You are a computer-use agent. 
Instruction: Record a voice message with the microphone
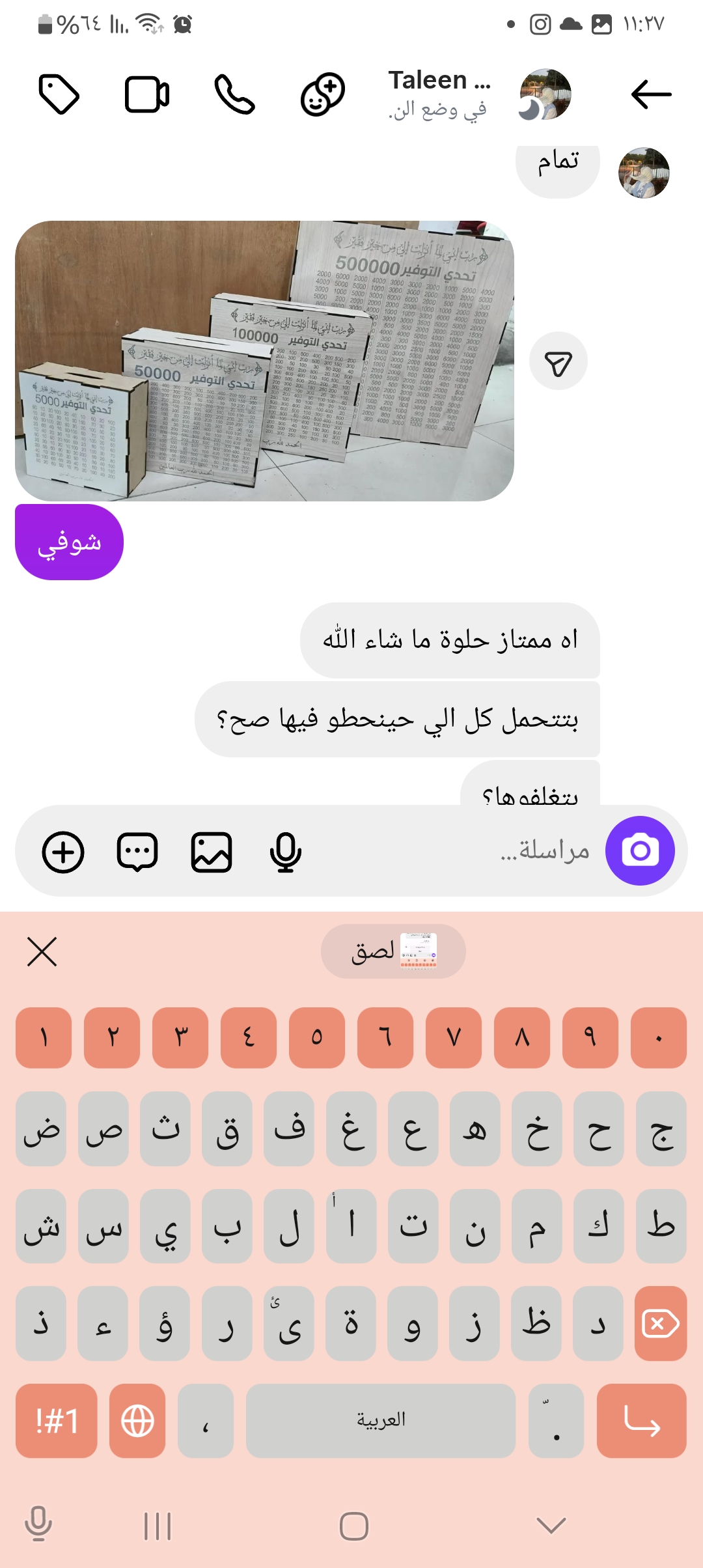coord(285,852)
